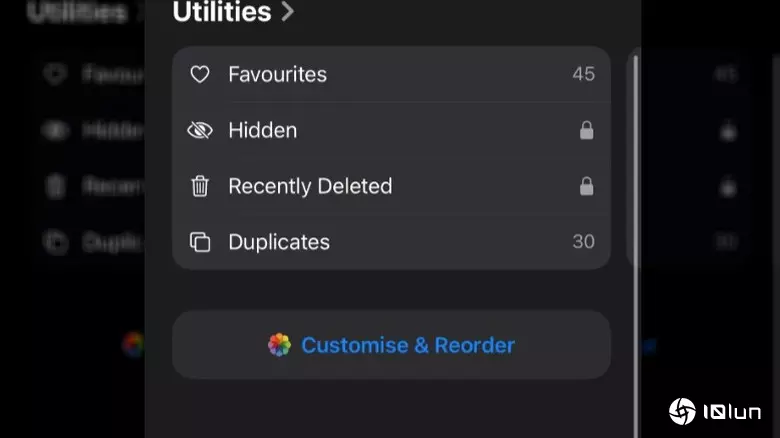This screenshot has width=780, height=438.
Task: Open the Favourites album
Action: tap(390, 74)
